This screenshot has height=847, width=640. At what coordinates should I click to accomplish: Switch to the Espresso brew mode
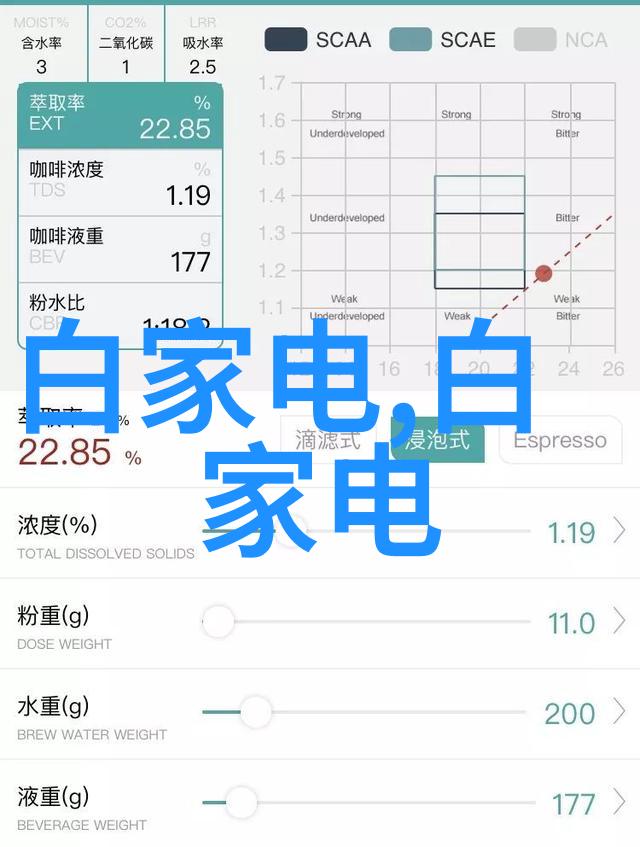coord(559,440)
